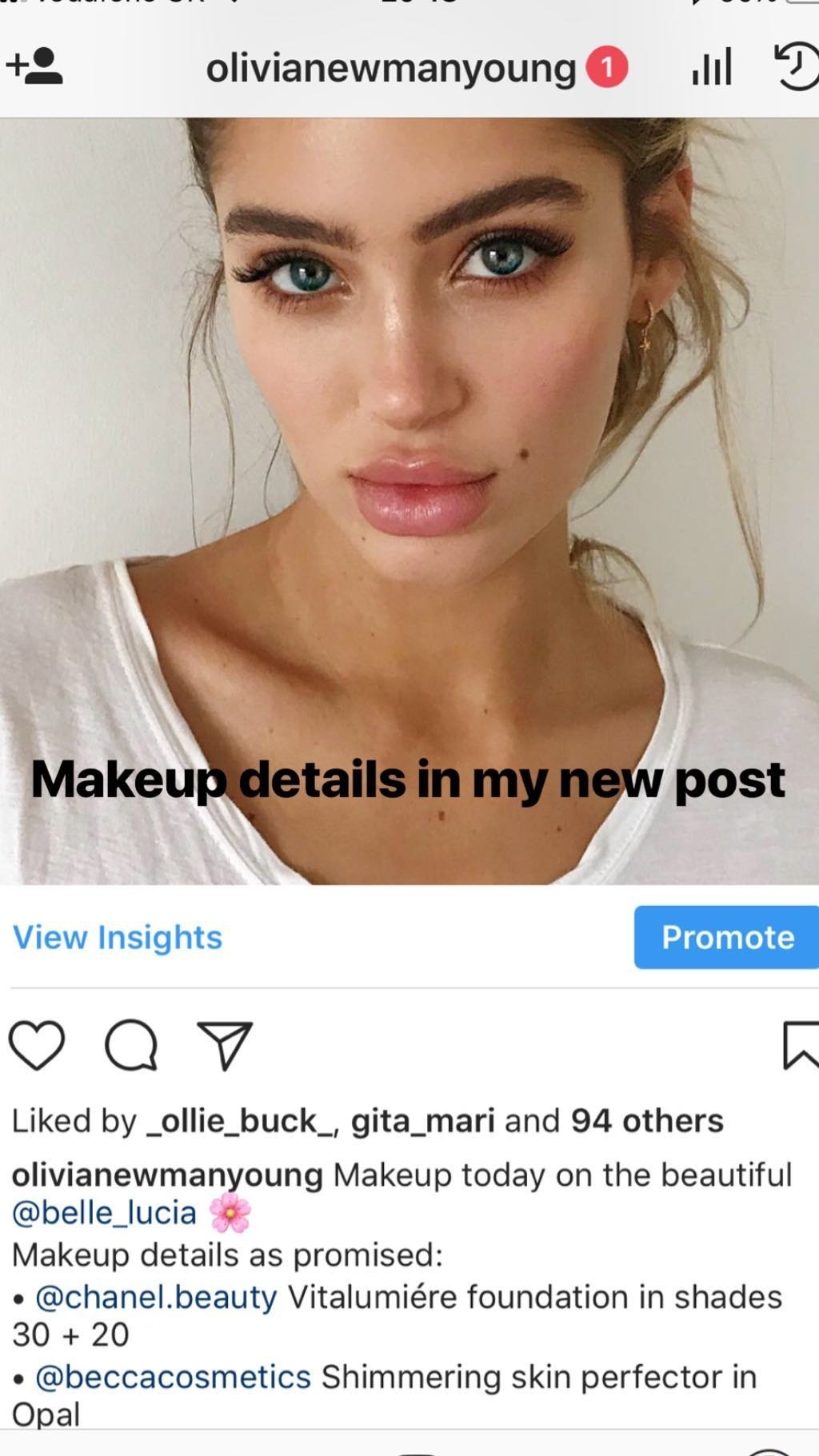Screen dimensions: 819x1456
Task: Open gita_mari profile from likes
Action: point(422,1121)
